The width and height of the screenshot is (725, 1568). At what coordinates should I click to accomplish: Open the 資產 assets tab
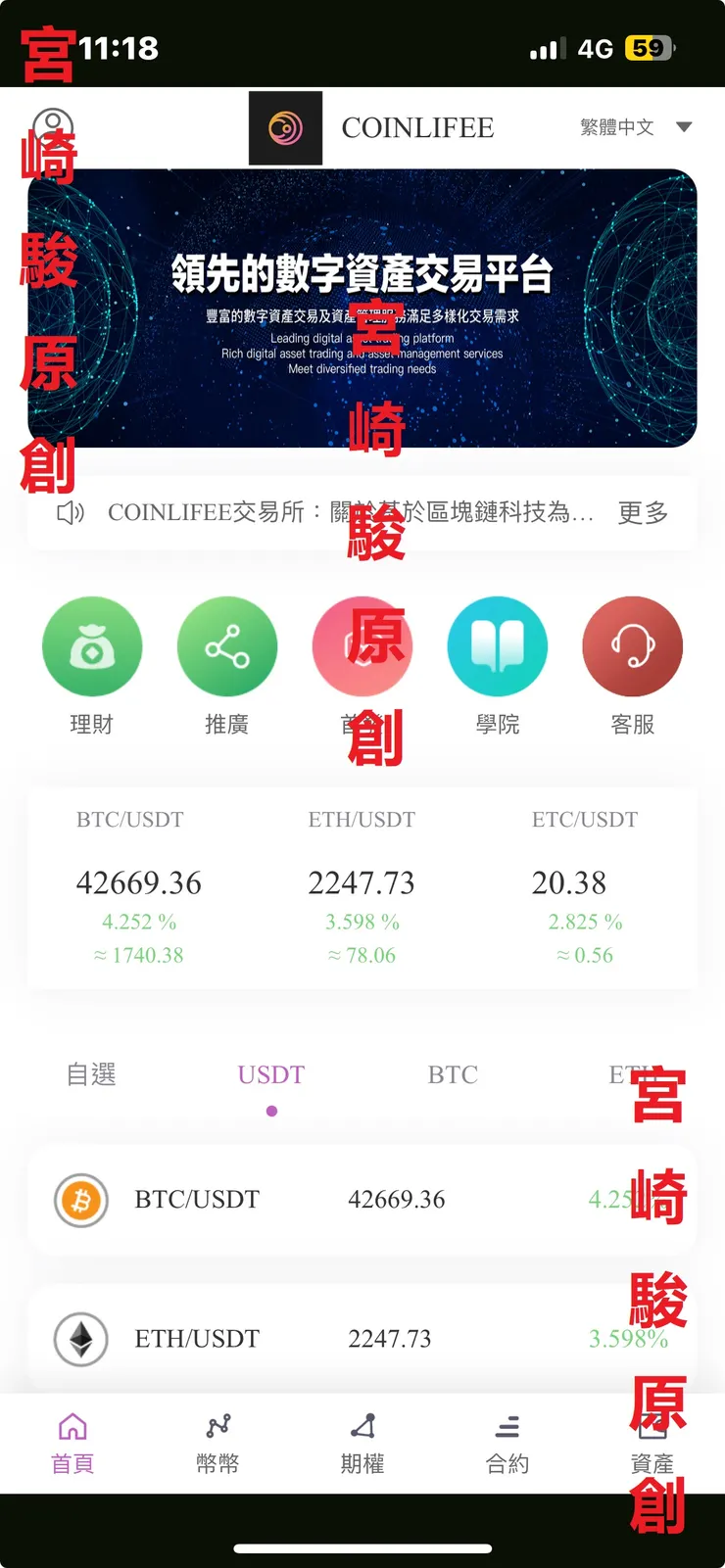point(652,1441)
